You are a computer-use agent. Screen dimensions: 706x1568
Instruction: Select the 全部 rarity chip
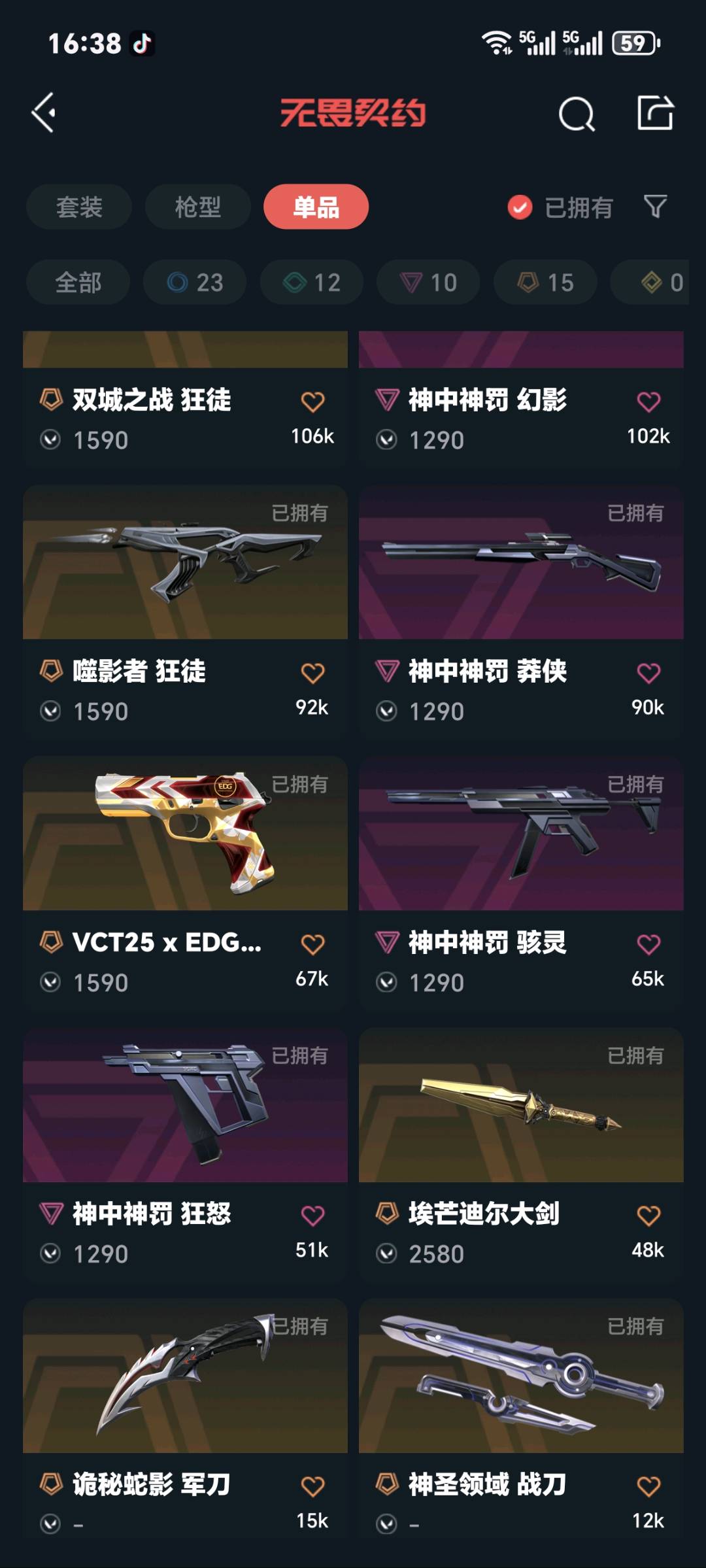78,282
